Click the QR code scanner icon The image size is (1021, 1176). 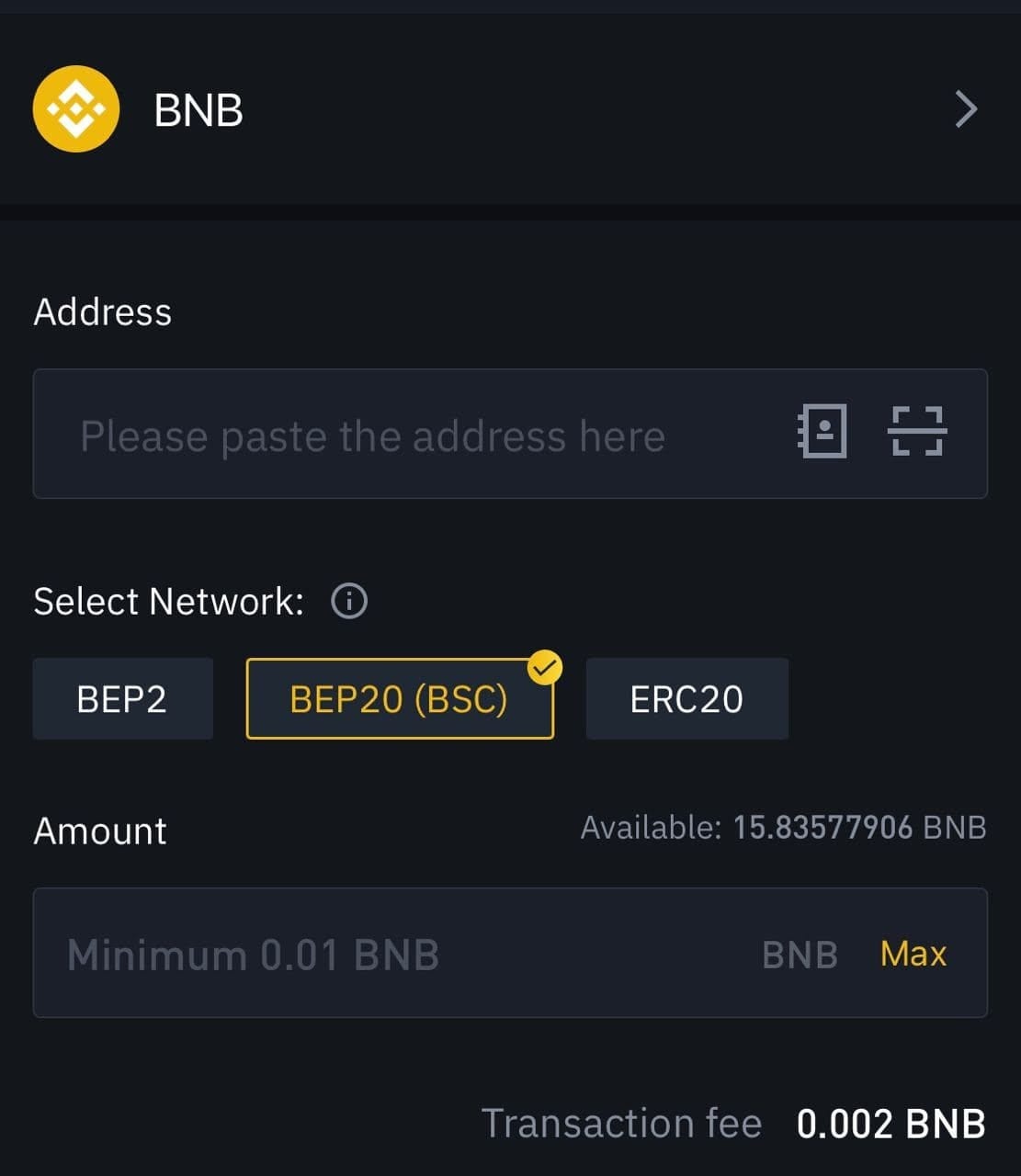[918, 432]
